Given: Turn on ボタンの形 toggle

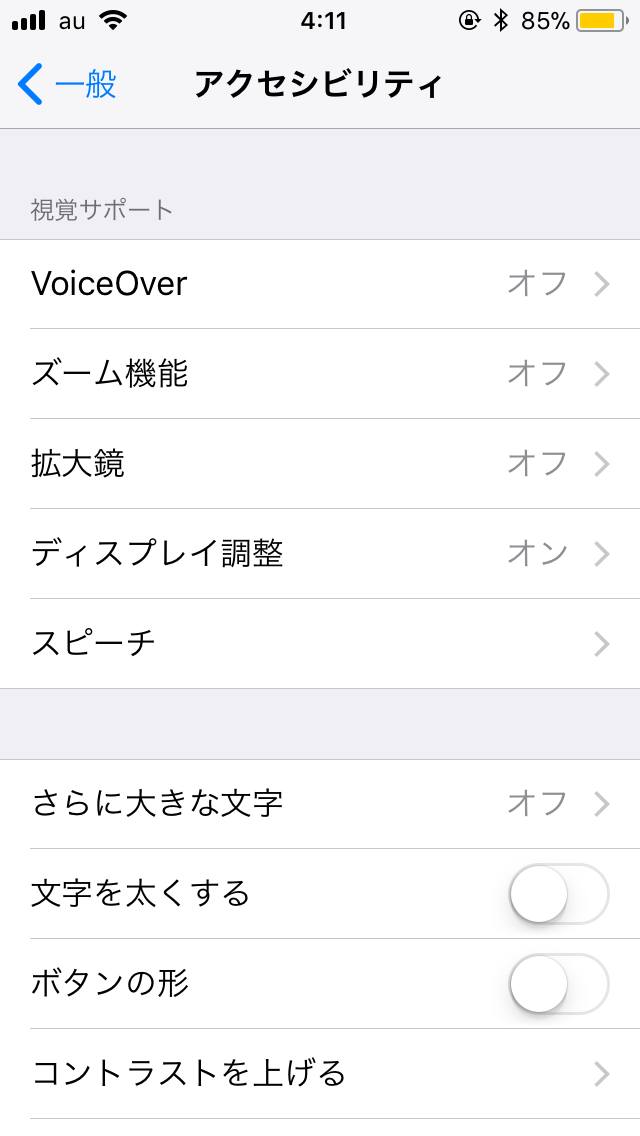Looking at the screenshot, I should (559, 984).
